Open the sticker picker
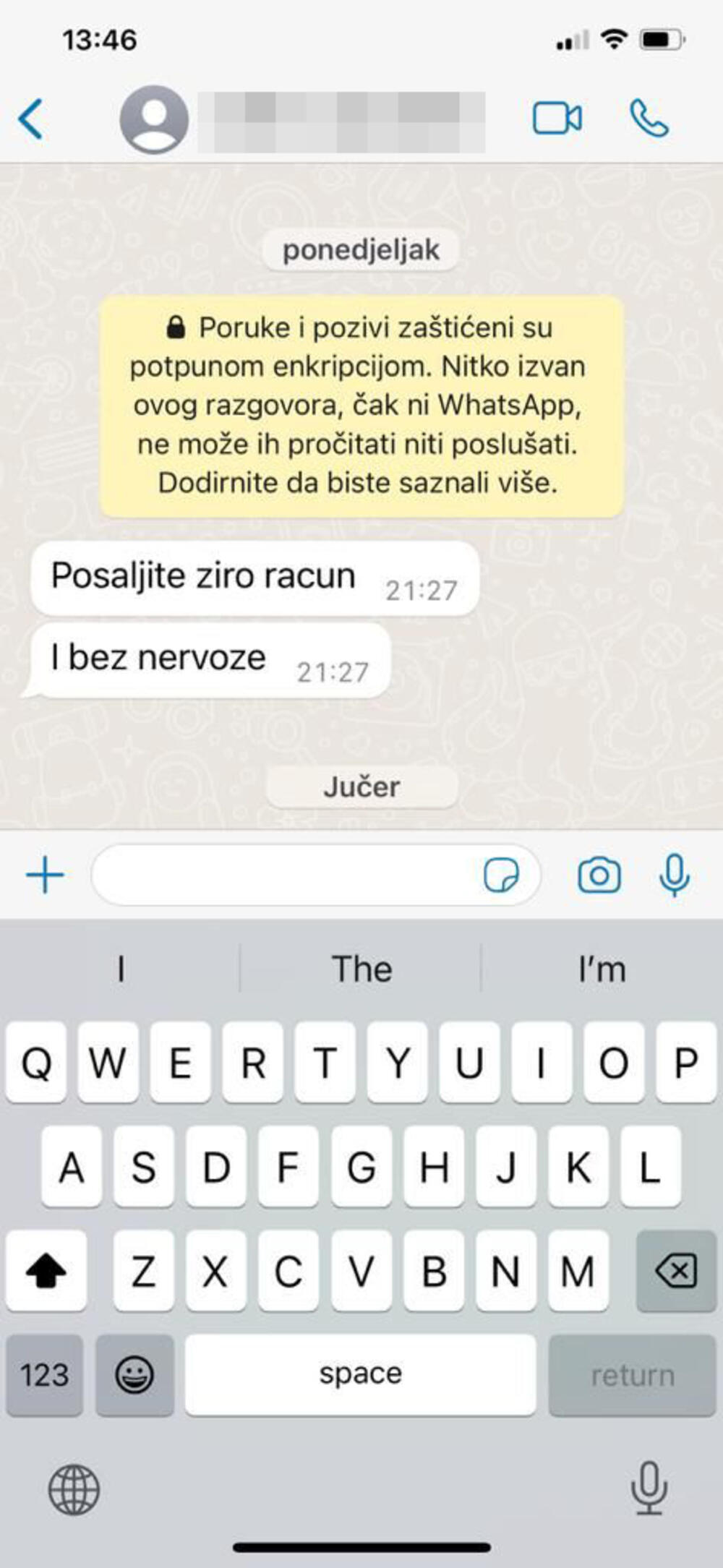The width and height of the screenshot is (723, 1568). 501,875
